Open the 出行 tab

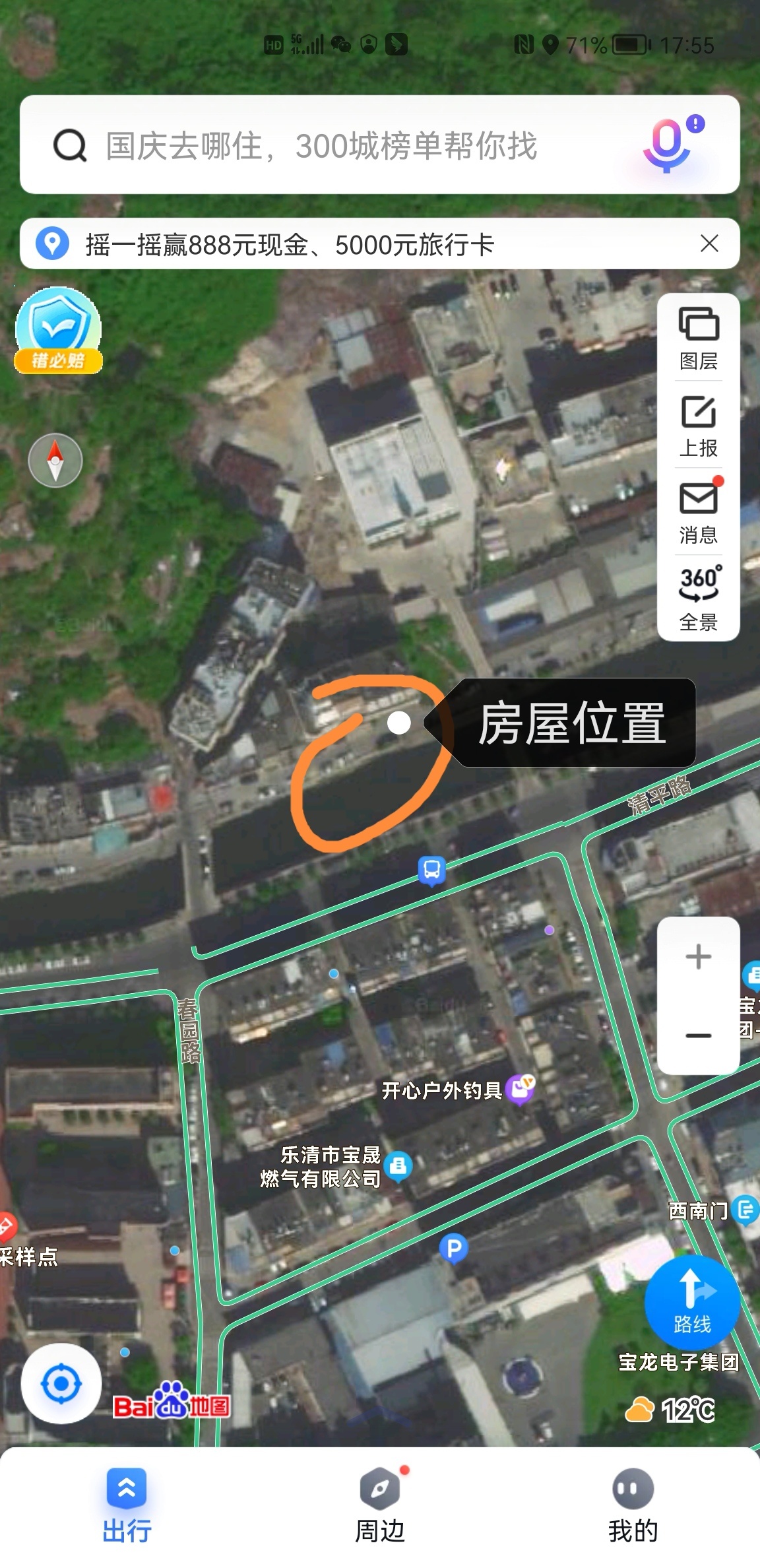127,1505
